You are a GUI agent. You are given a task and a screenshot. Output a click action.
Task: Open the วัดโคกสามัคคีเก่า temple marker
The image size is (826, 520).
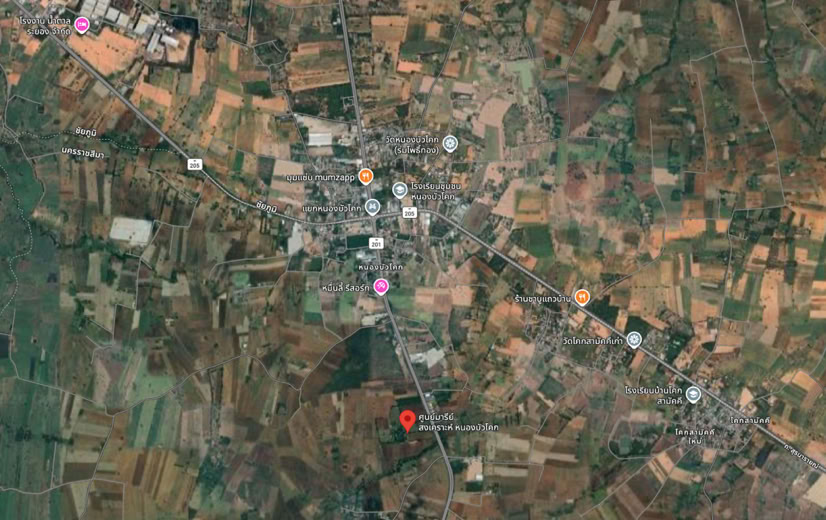tap(634, 340)
